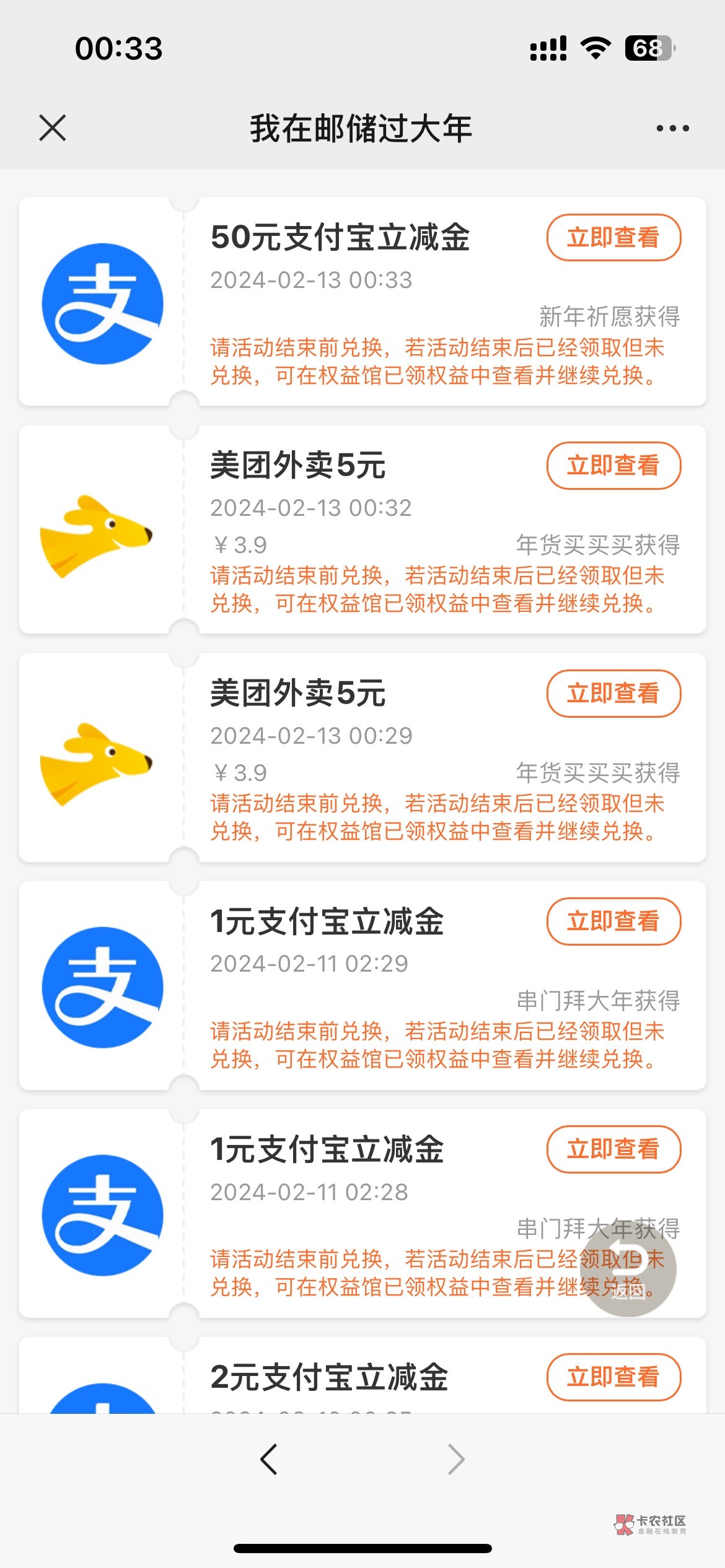Close the 我在邮储过大年 page
Image resolution: width=725 pixels, height=1568 pixels.
53,128
